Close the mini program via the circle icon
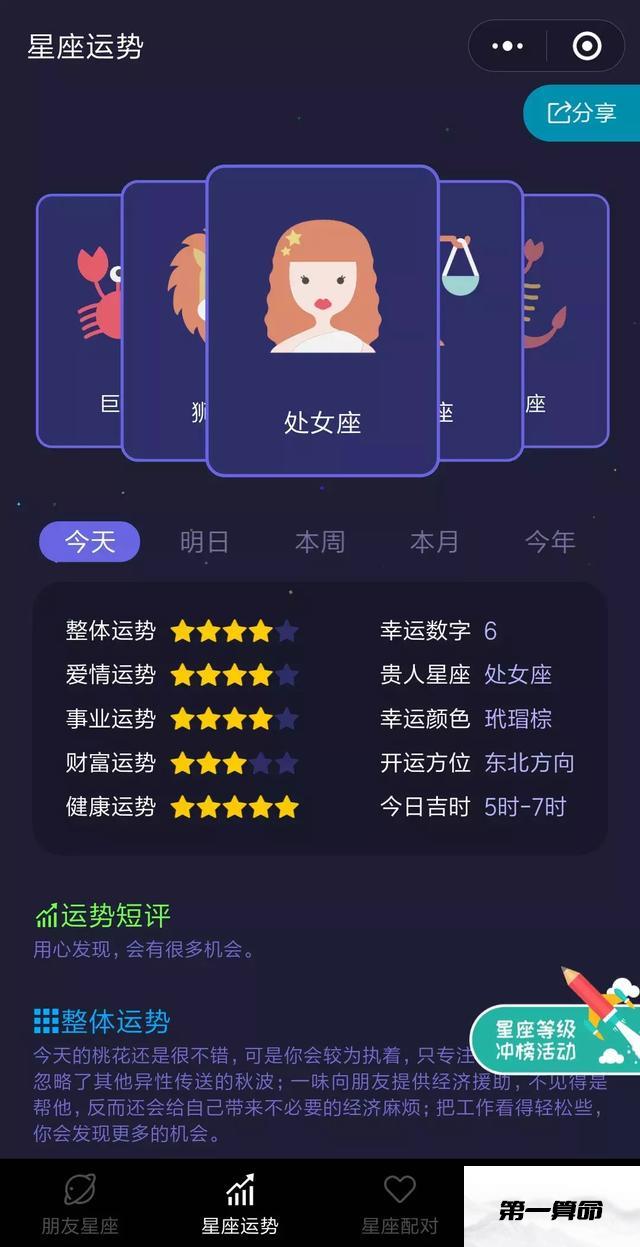The width and height of the screenshot is (640, 1247). coord(587,46)
